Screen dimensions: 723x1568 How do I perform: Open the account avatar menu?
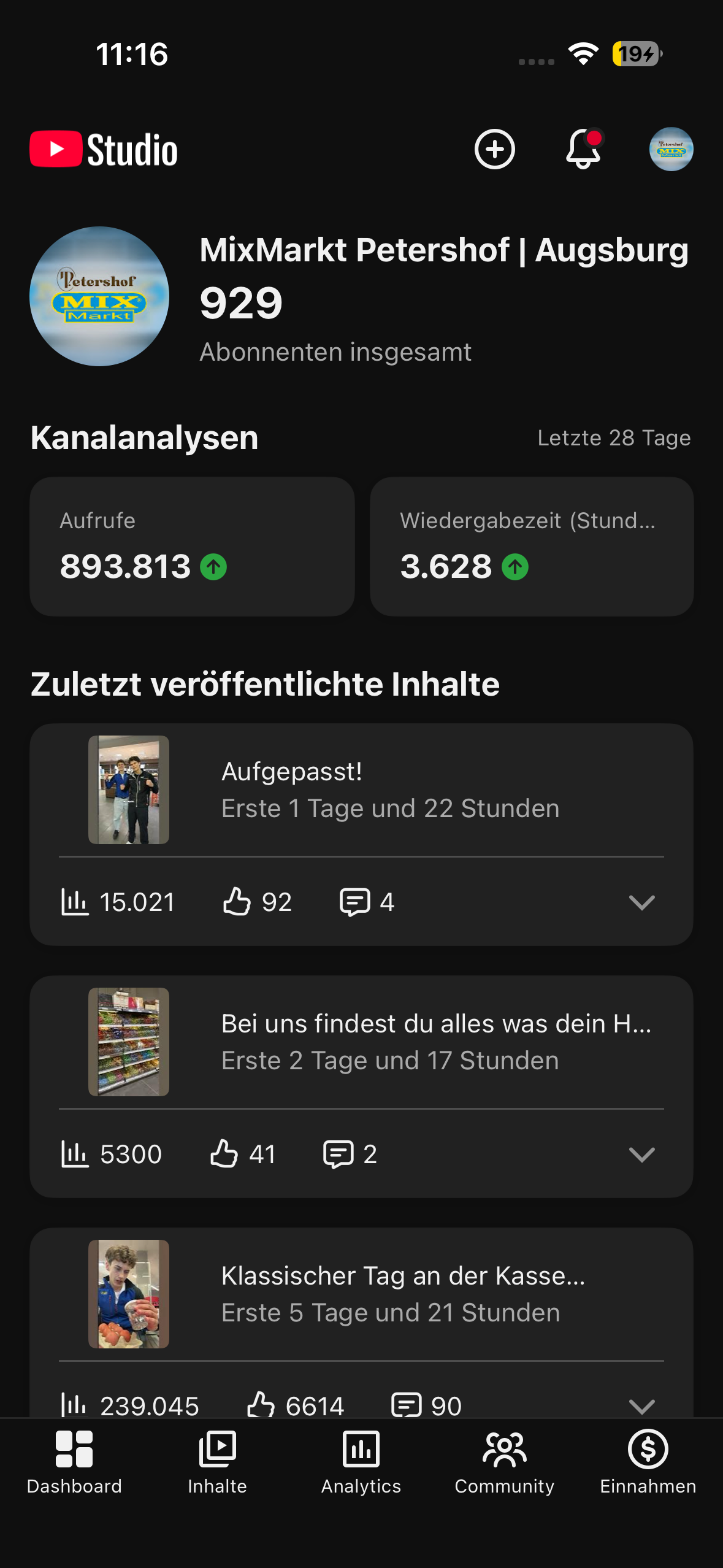pos(671,149)
